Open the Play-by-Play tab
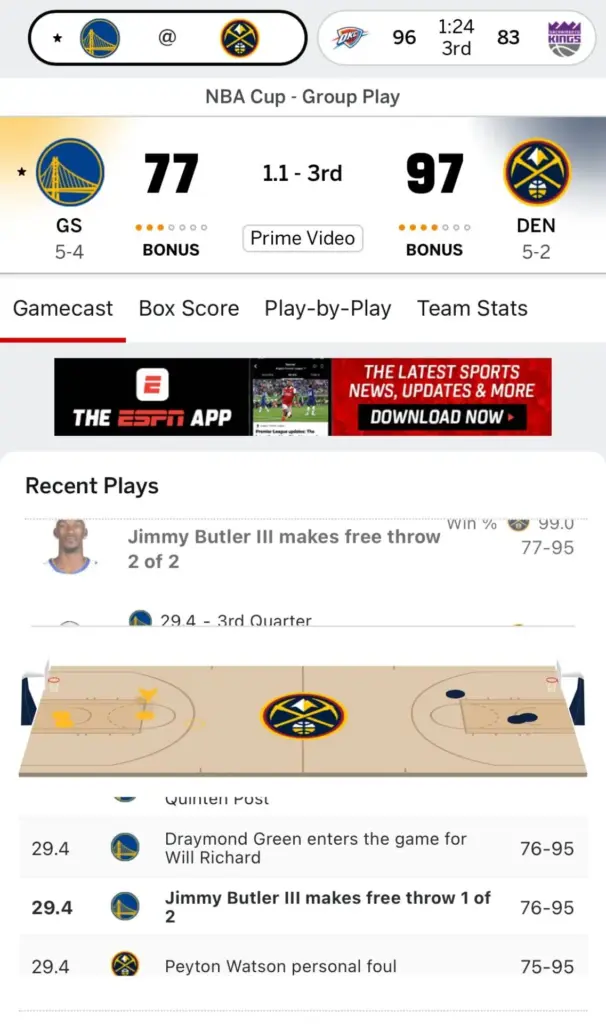Viewport: 606px width, 1024px height. click(327, 308)
